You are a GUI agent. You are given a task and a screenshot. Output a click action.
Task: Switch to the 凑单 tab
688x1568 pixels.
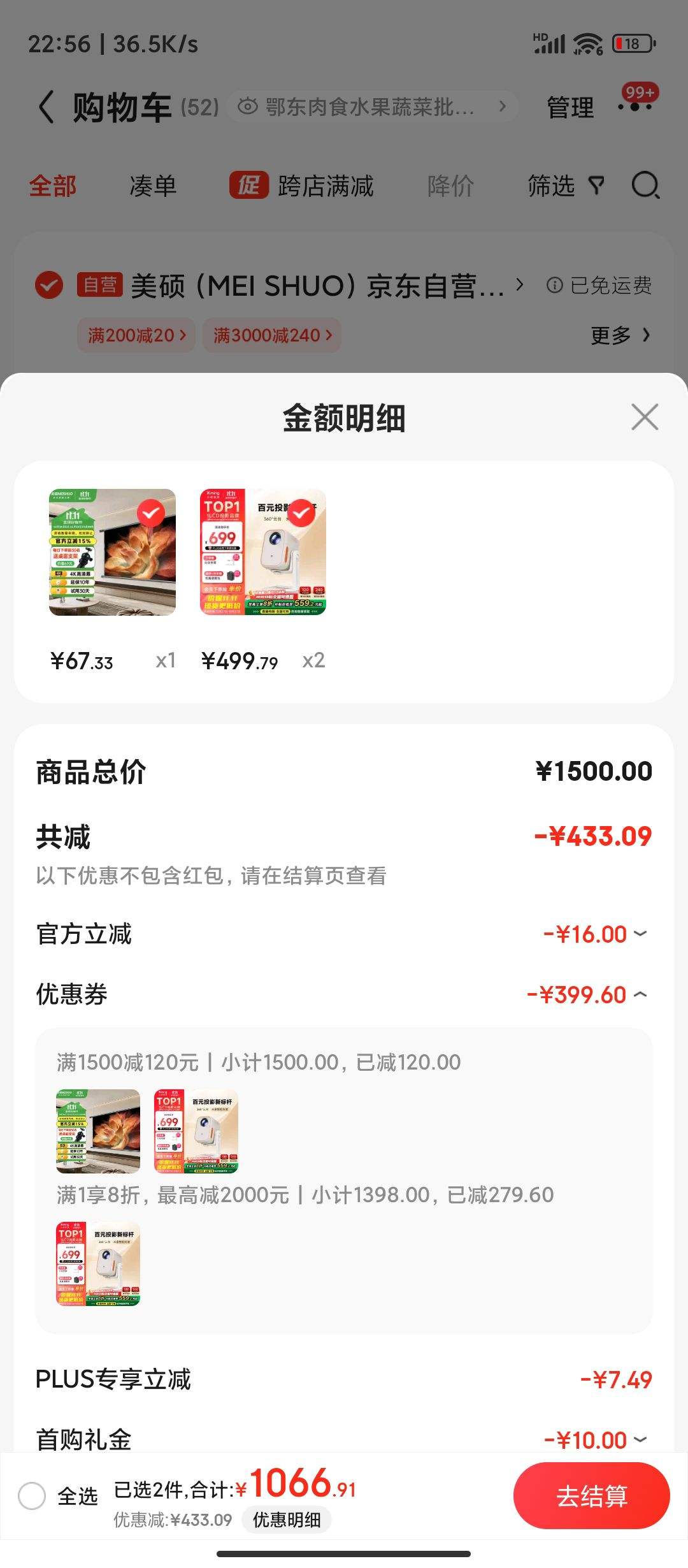(152, 186)
